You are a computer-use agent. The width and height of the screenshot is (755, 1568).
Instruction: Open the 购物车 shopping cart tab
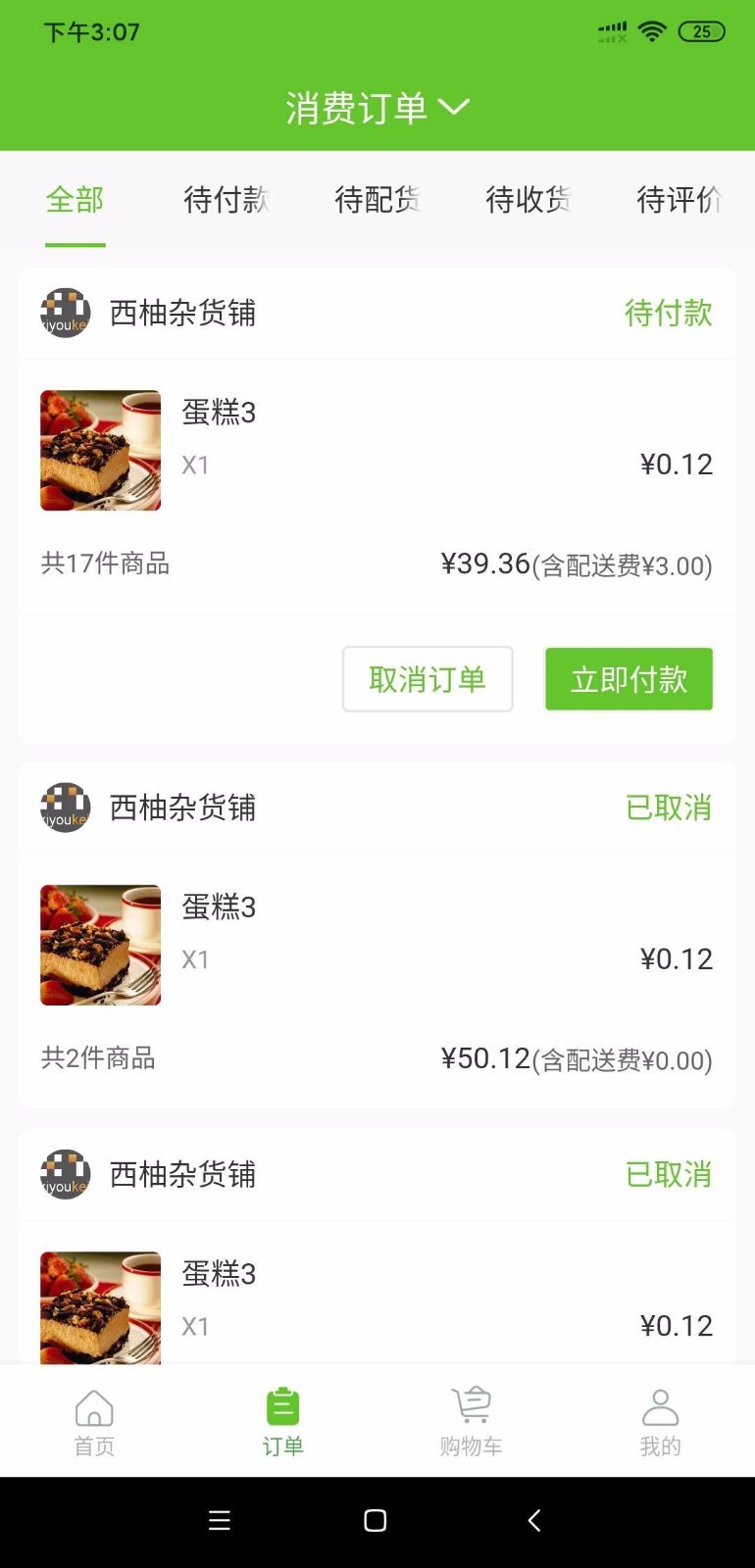(472, 1423)
